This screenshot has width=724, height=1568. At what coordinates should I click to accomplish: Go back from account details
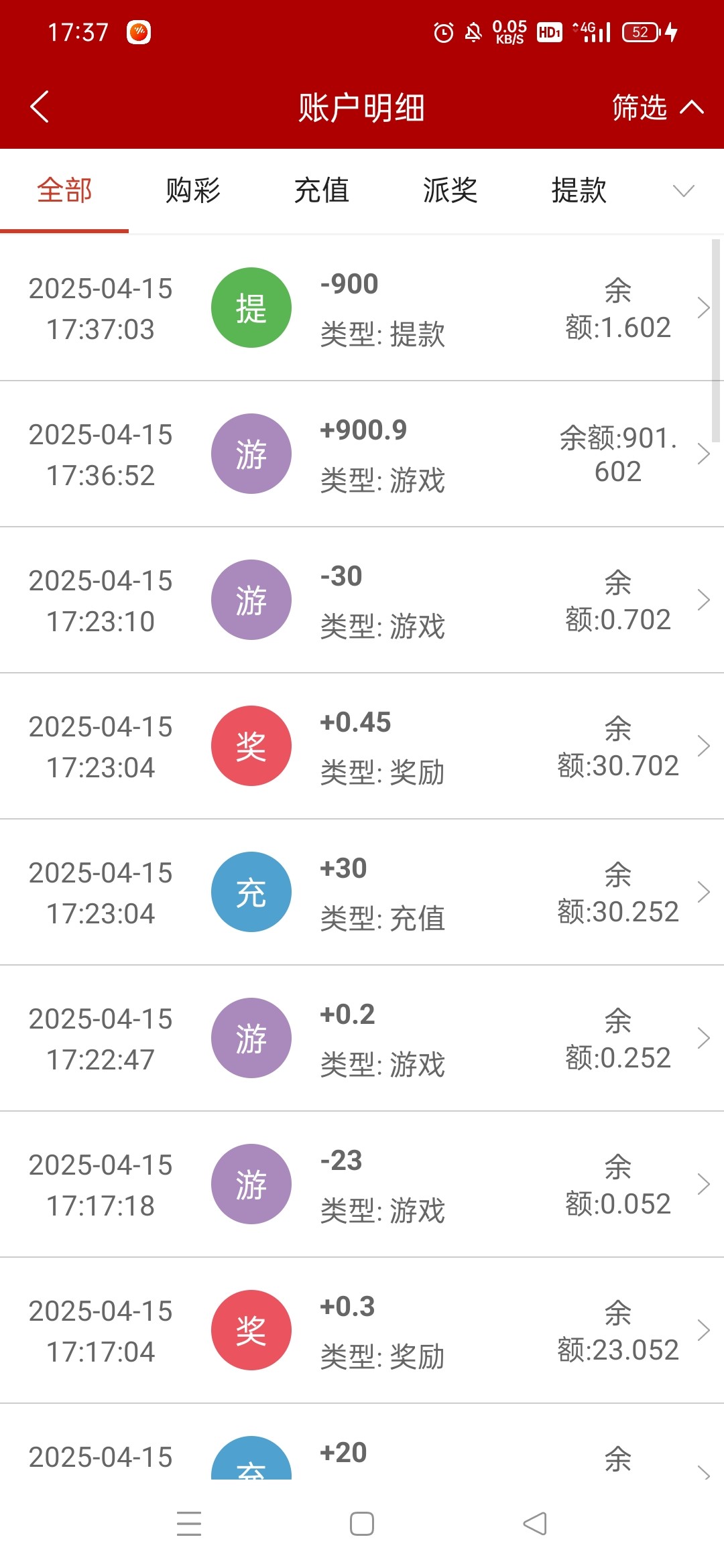pos(40,107)
